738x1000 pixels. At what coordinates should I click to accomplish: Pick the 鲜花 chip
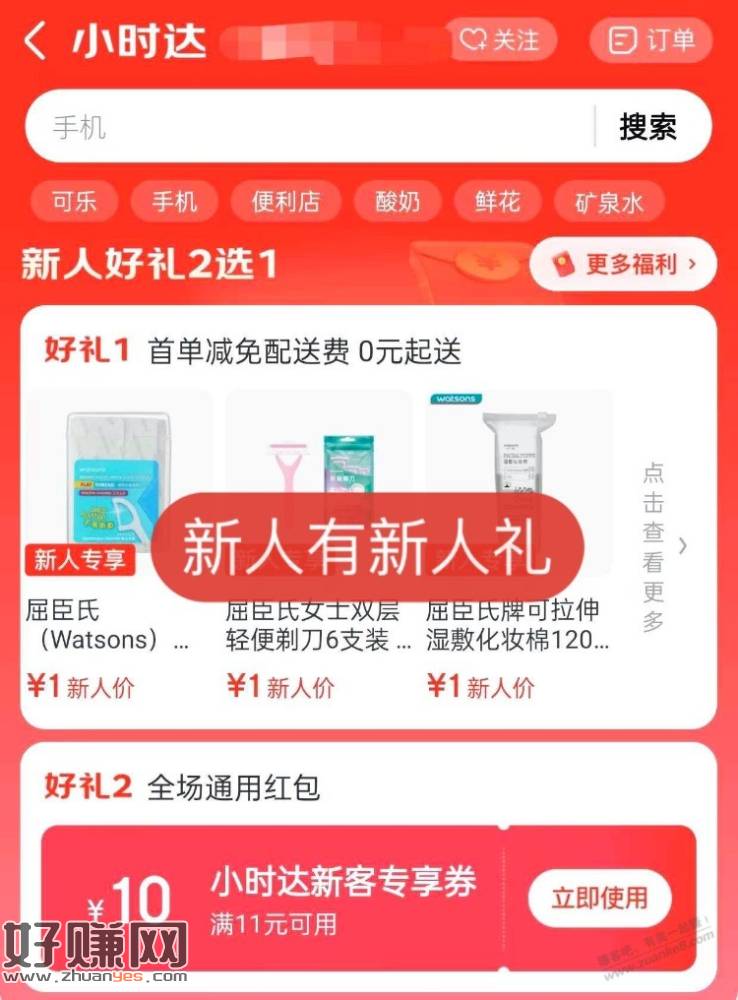click(497, 202)
